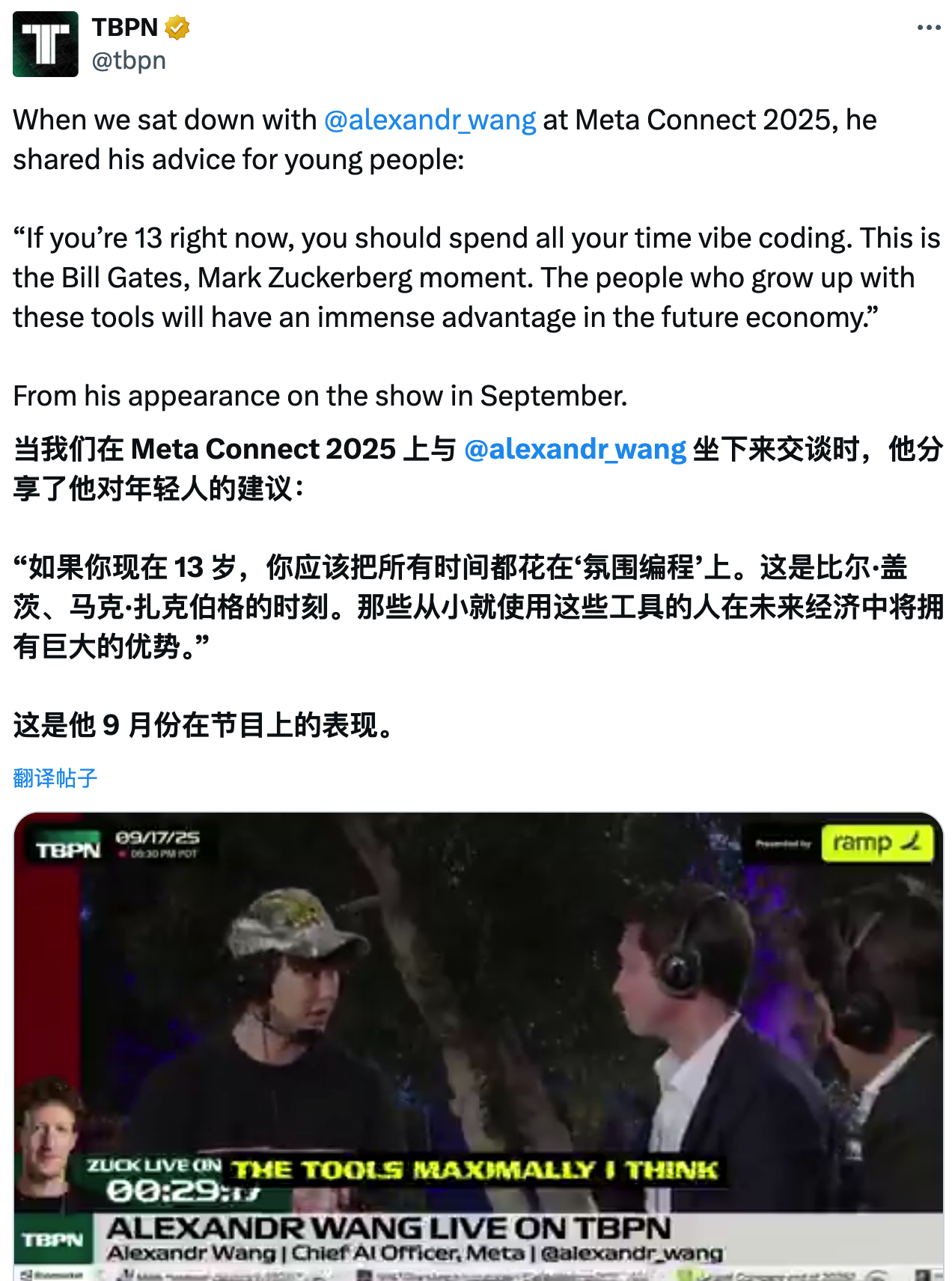This screenshot has height=1281, width=952.
Task: Open the TBPN profile avatar
Action: [x=46, y=44]
